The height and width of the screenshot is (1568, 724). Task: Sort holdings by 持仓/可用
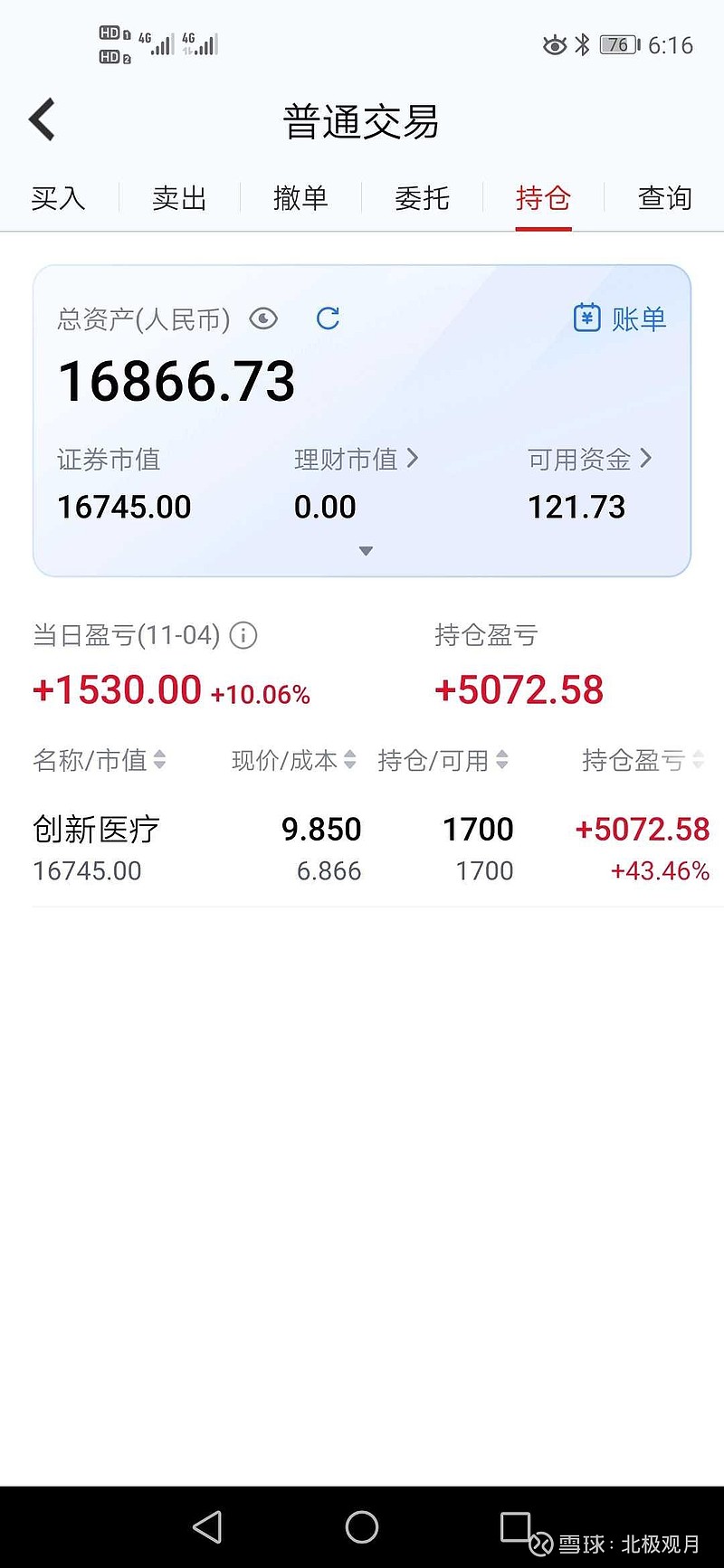click(x=443, y=760)
